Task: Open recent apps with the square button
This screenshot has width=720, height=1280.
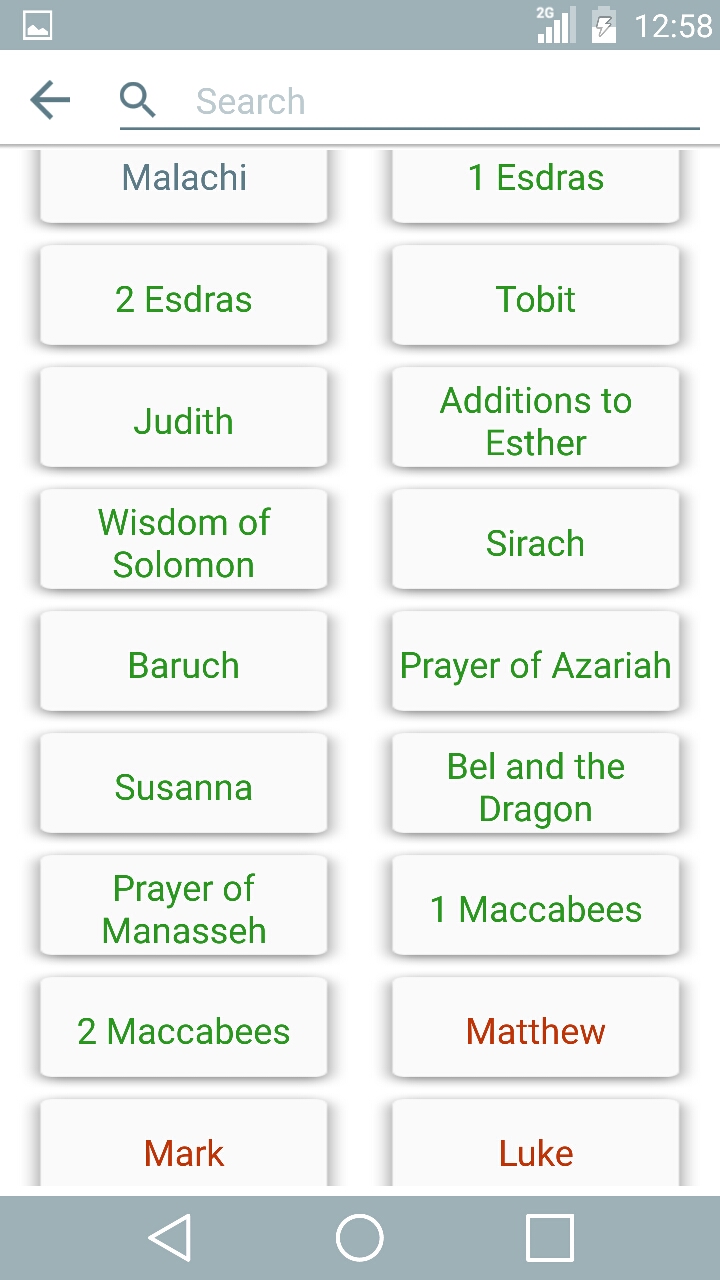Action: tap(549, 1237)
